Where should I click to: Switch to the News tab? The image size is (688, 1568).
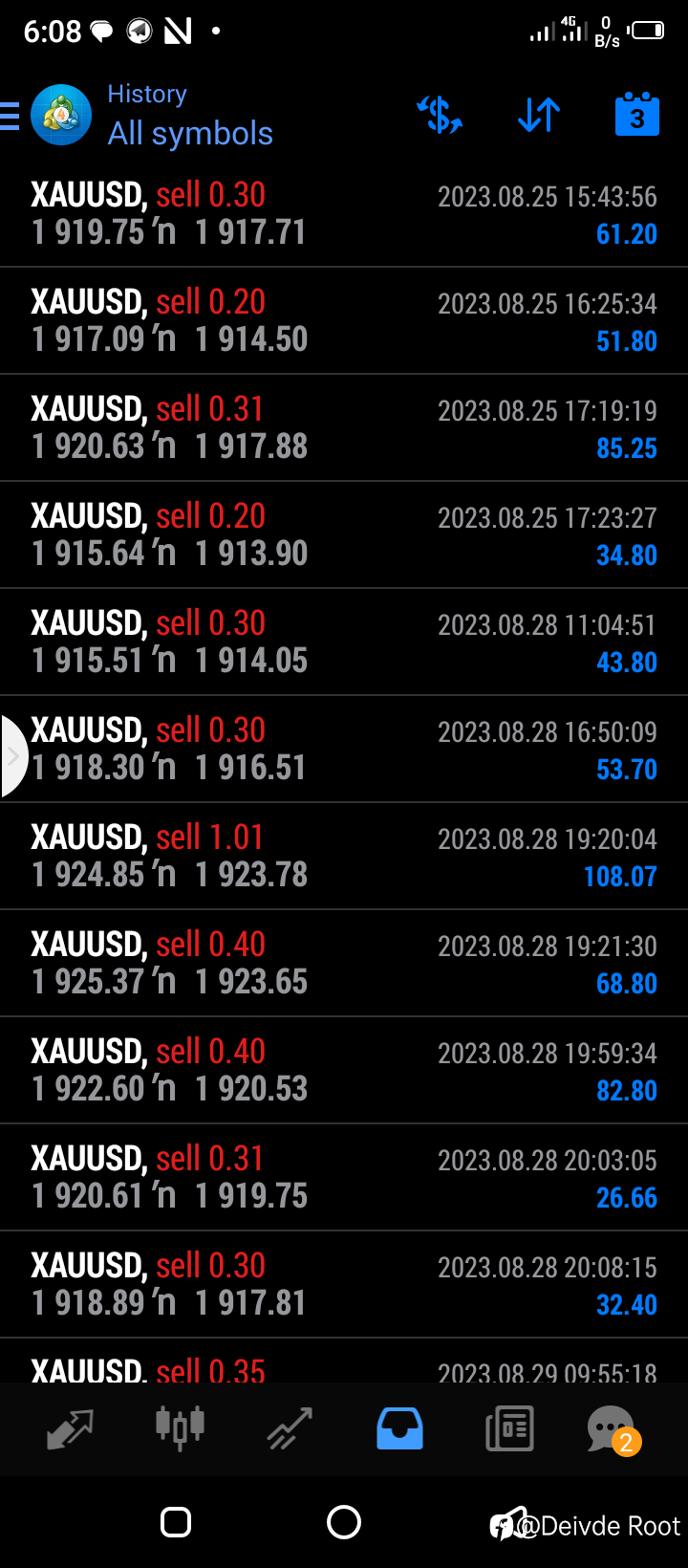point(509,1429)
